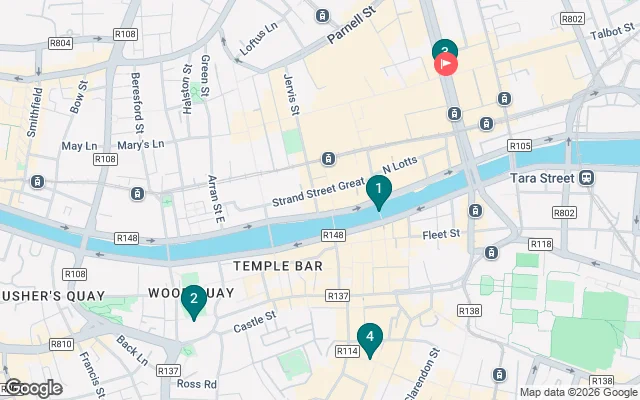This screenshot has width=640, height=400.
Task: Open map marker number 4
Action: click(x=370, y=339)
